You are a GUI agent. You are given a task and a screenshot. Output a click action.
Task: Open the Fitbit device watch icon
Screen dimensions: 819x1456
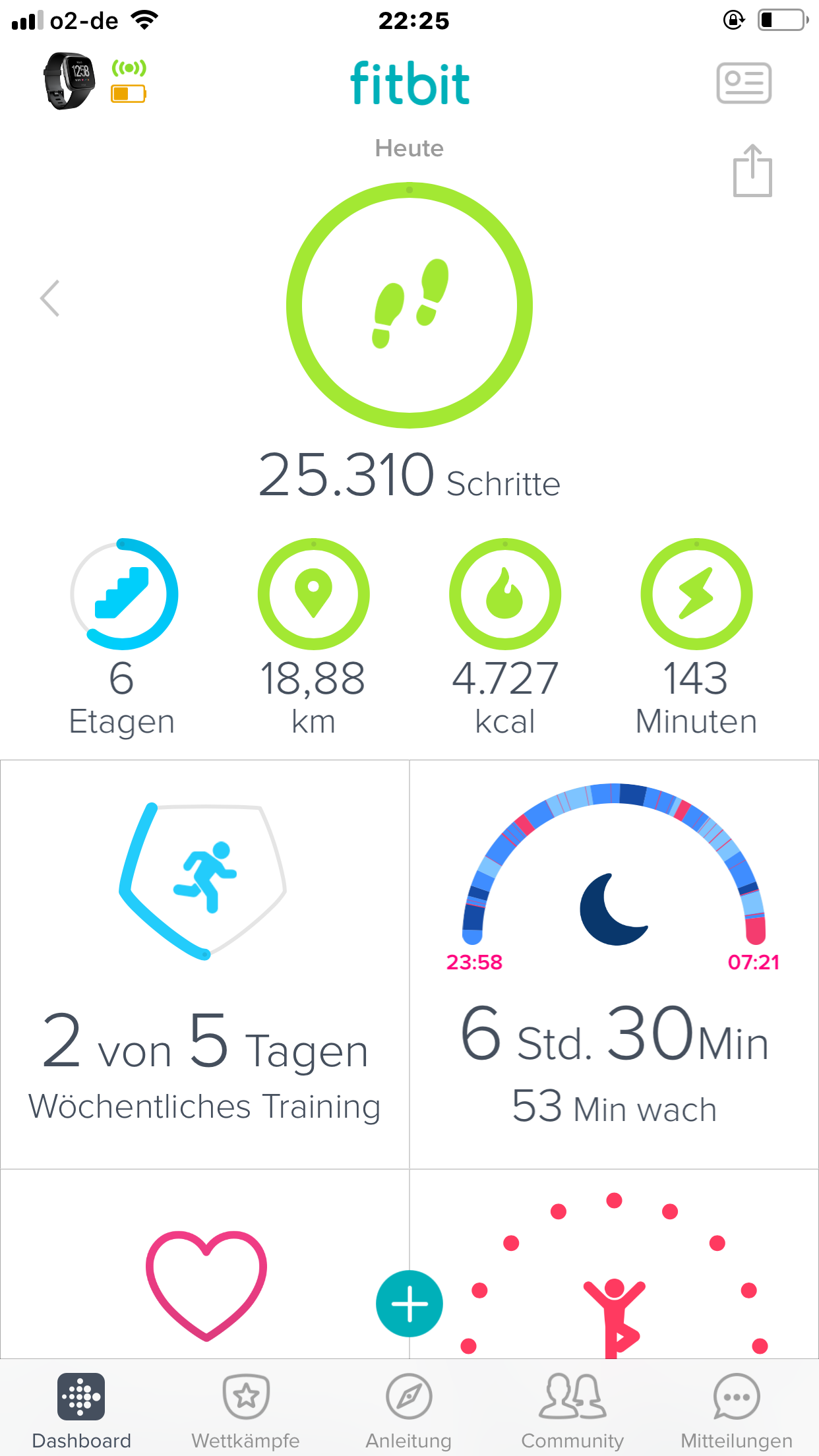point(69,81)
